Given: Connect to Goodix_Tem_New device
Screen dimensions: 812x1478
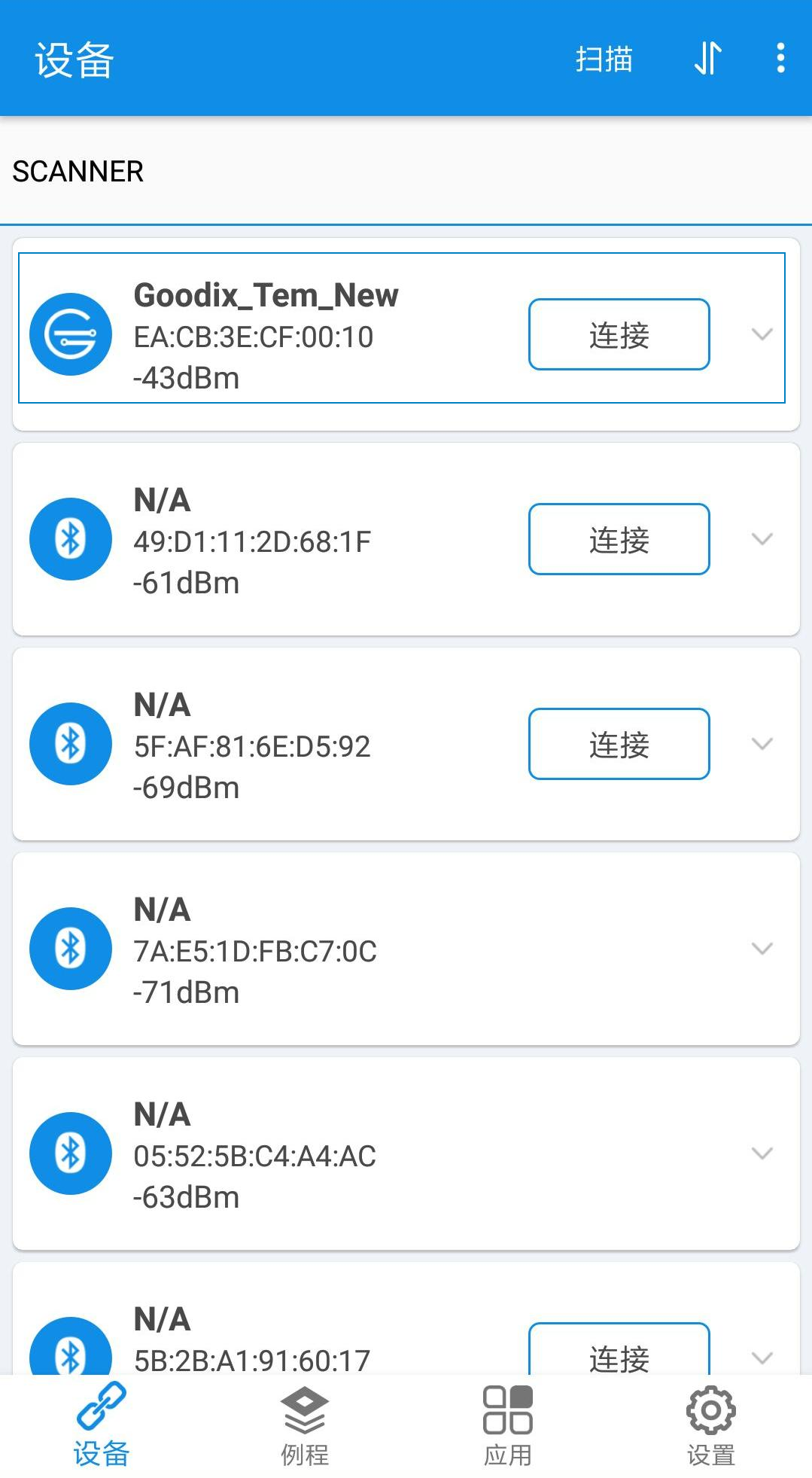Looking at the screenshot, I should (619, 334).
